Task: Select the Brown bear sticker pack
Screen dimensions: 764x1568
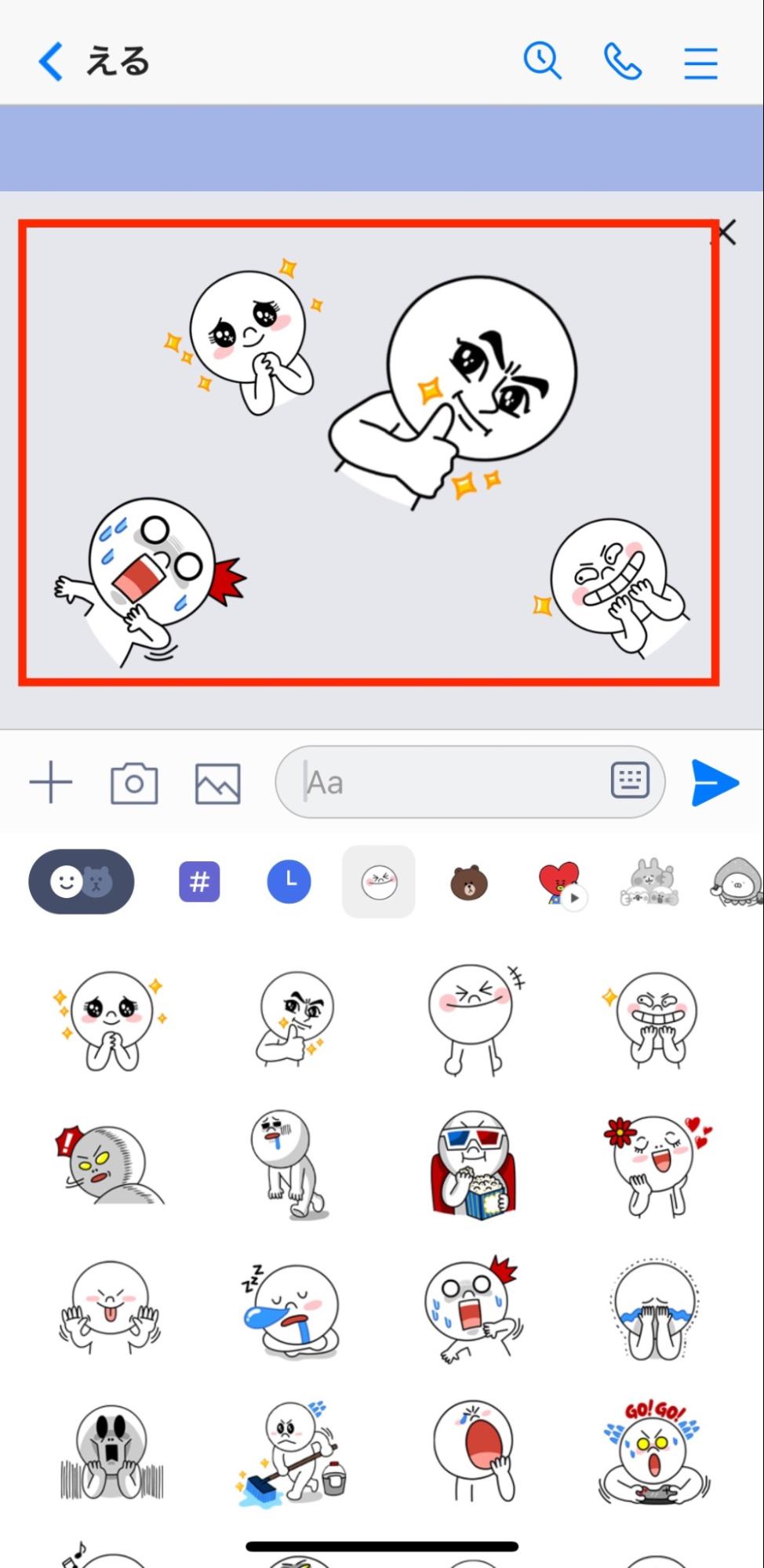Action: (x=469, y=883)
